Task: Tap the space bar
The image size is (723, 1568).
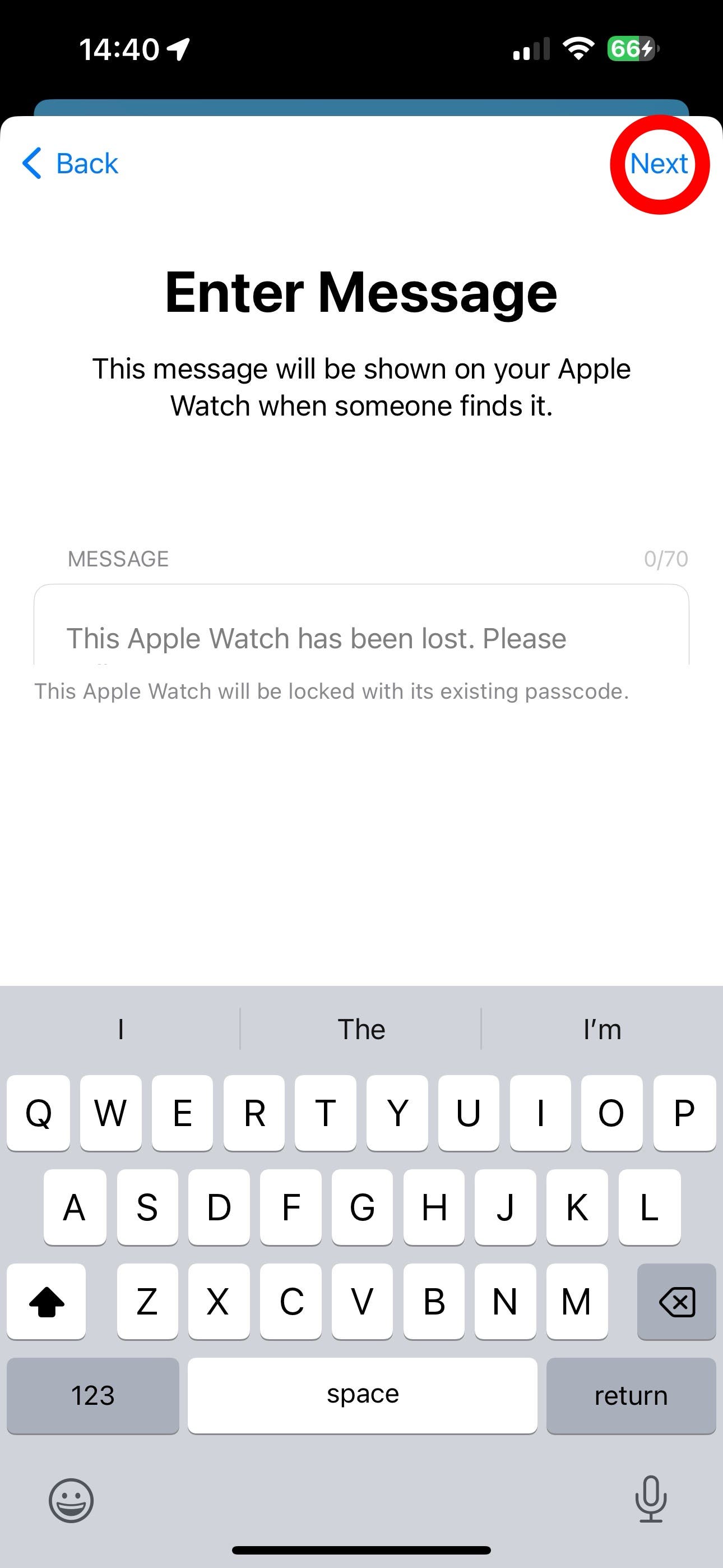Action: pos(362,1395)
